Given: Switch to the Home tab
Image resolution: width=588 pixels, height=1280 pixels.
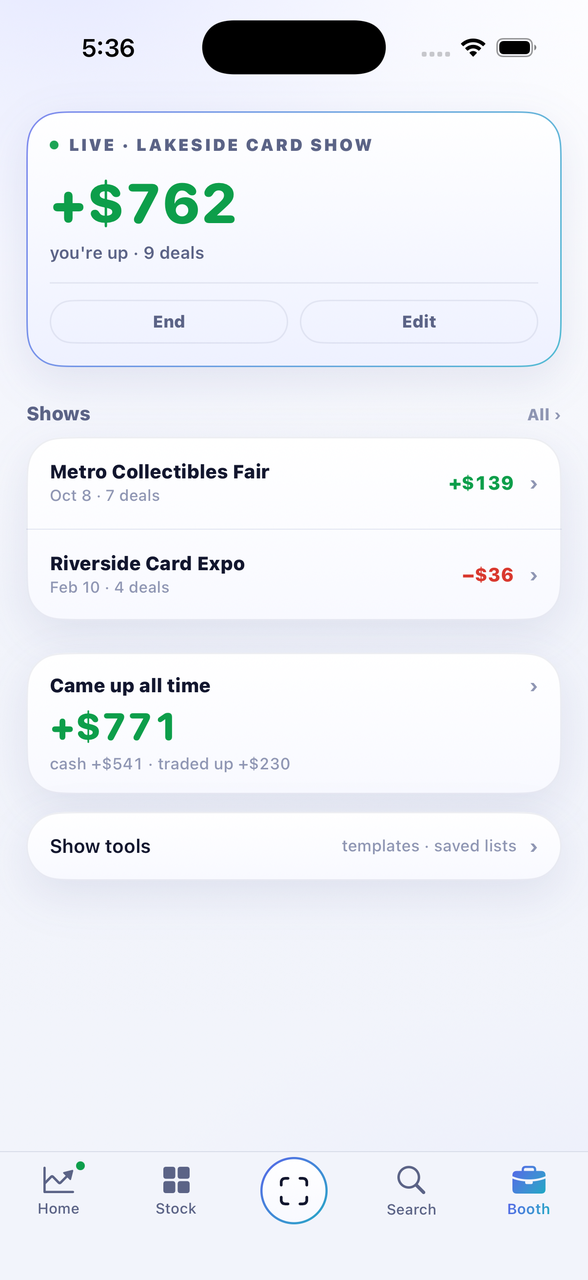Looking at the screenshot, I should pyautogui.click(x=59, y=1190).
